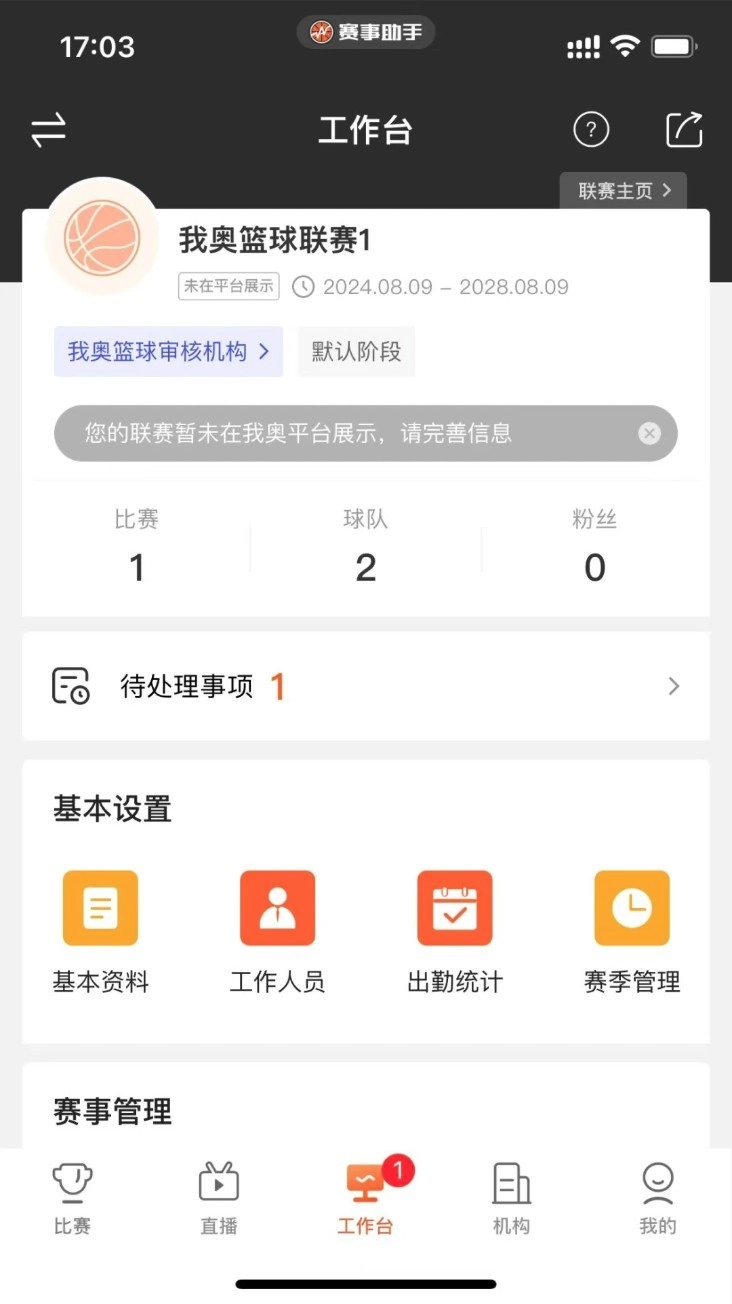The image size is (732, 1304).
Task: Open 出勤统计 attendance statistics icon
Action: pos(454,908)
